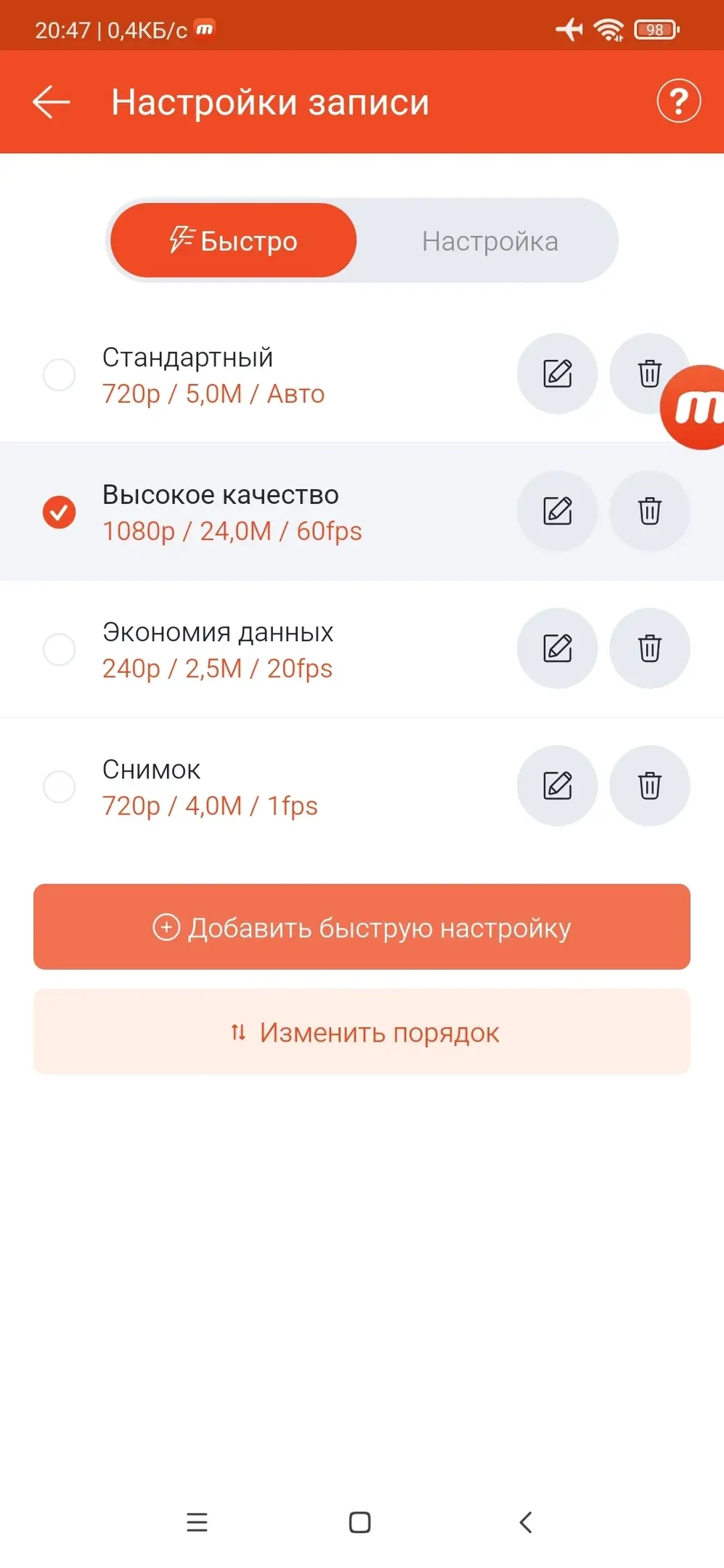Select the Стандартный preset
The image size is (724, 1568).
coord(60,375)
